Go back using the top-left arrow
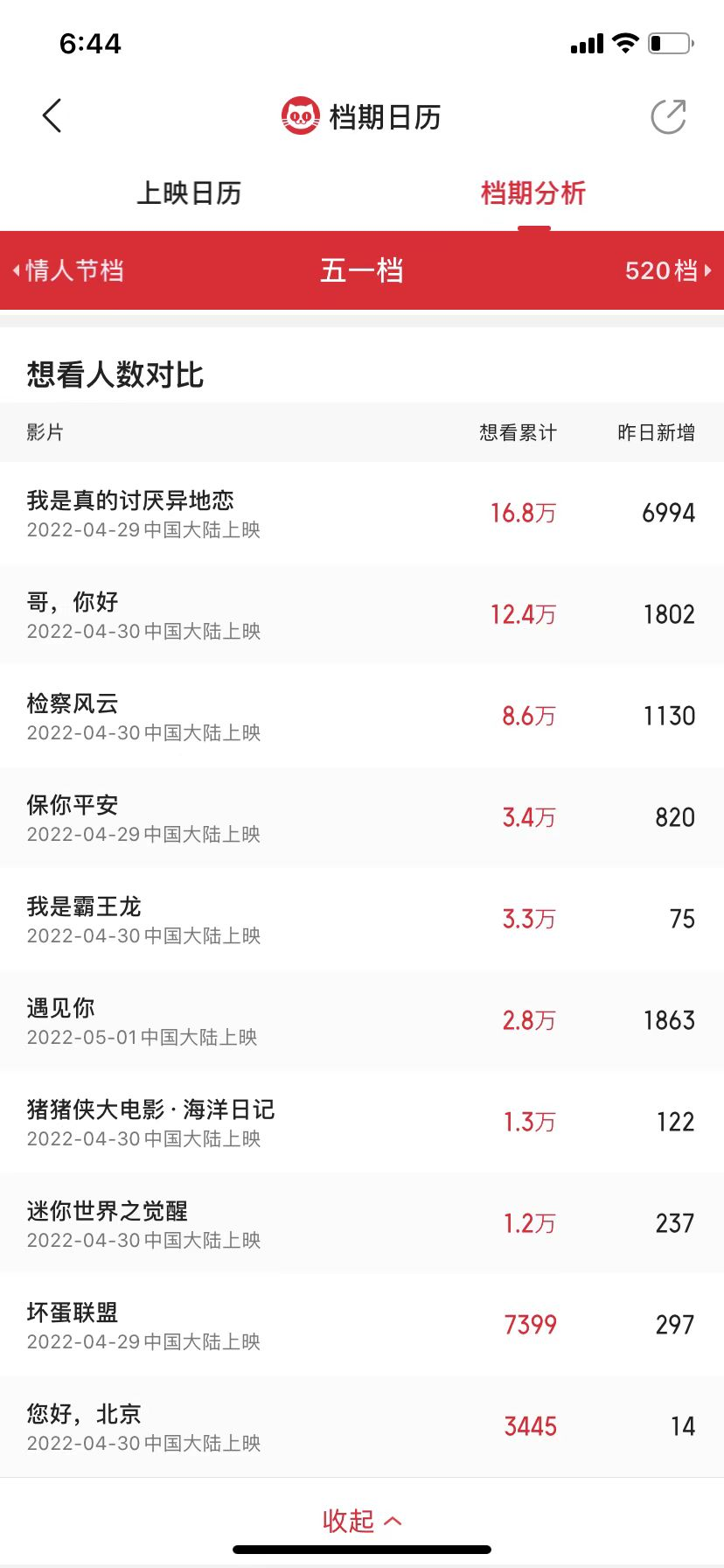 tap(52, 115)
